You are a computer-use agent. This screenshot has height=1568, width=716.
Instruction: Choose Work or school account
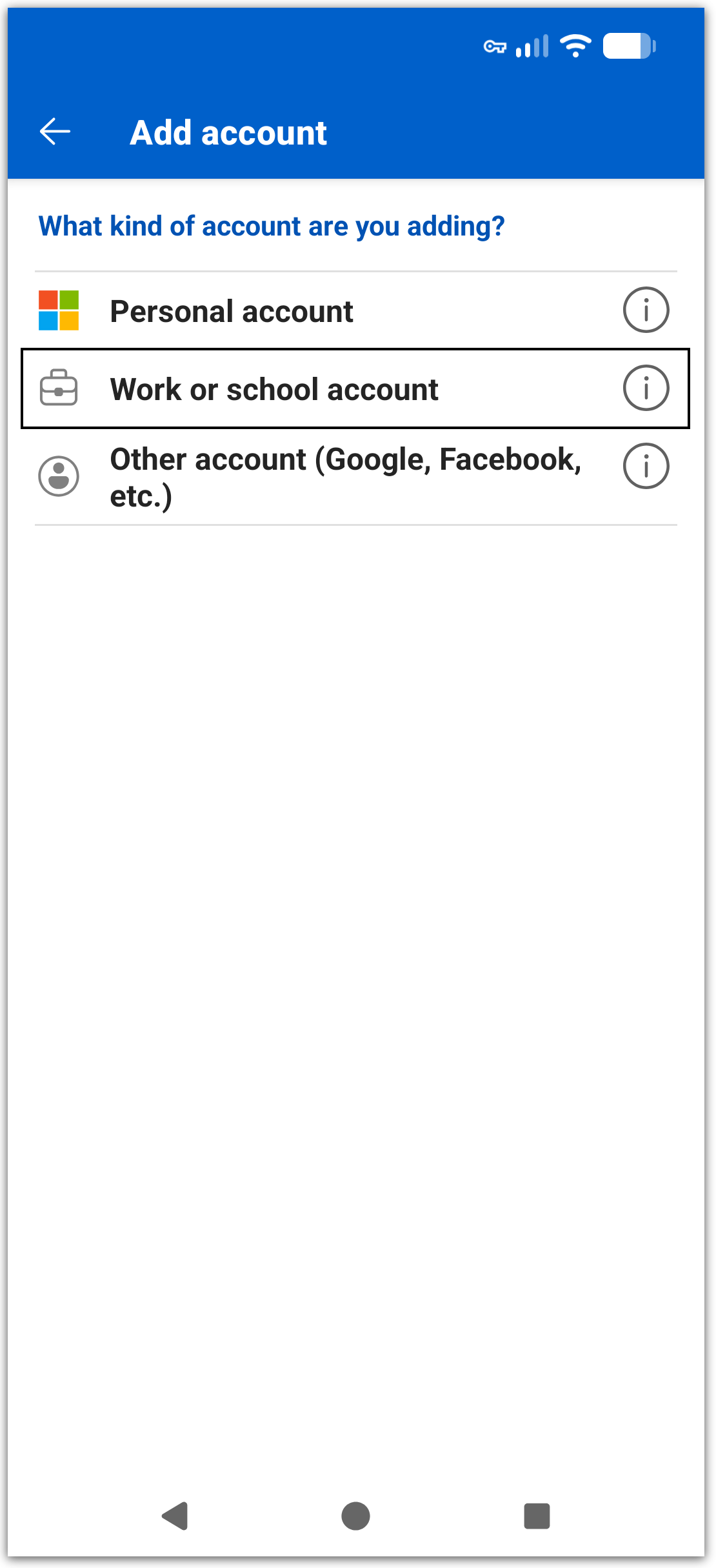(x=274, y=390)
